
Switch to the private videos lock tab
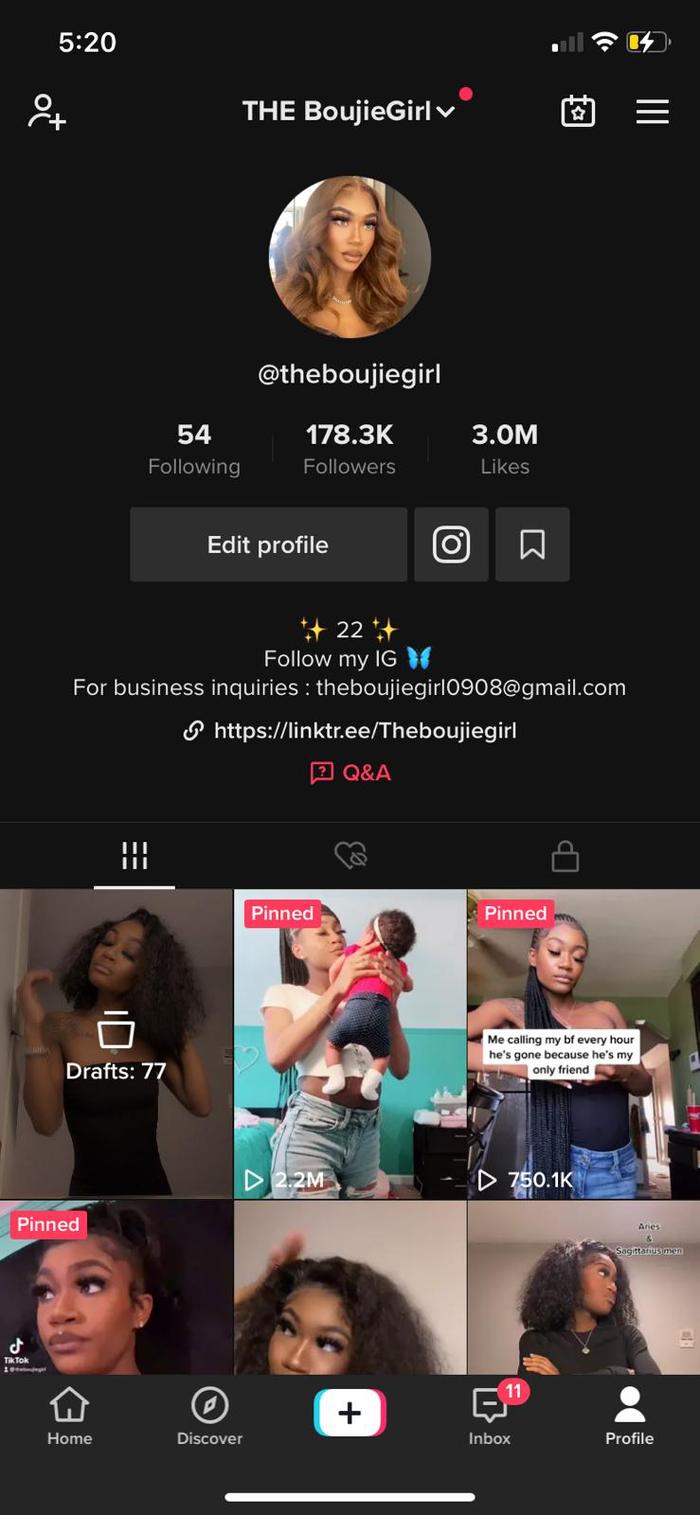(565, 855)
